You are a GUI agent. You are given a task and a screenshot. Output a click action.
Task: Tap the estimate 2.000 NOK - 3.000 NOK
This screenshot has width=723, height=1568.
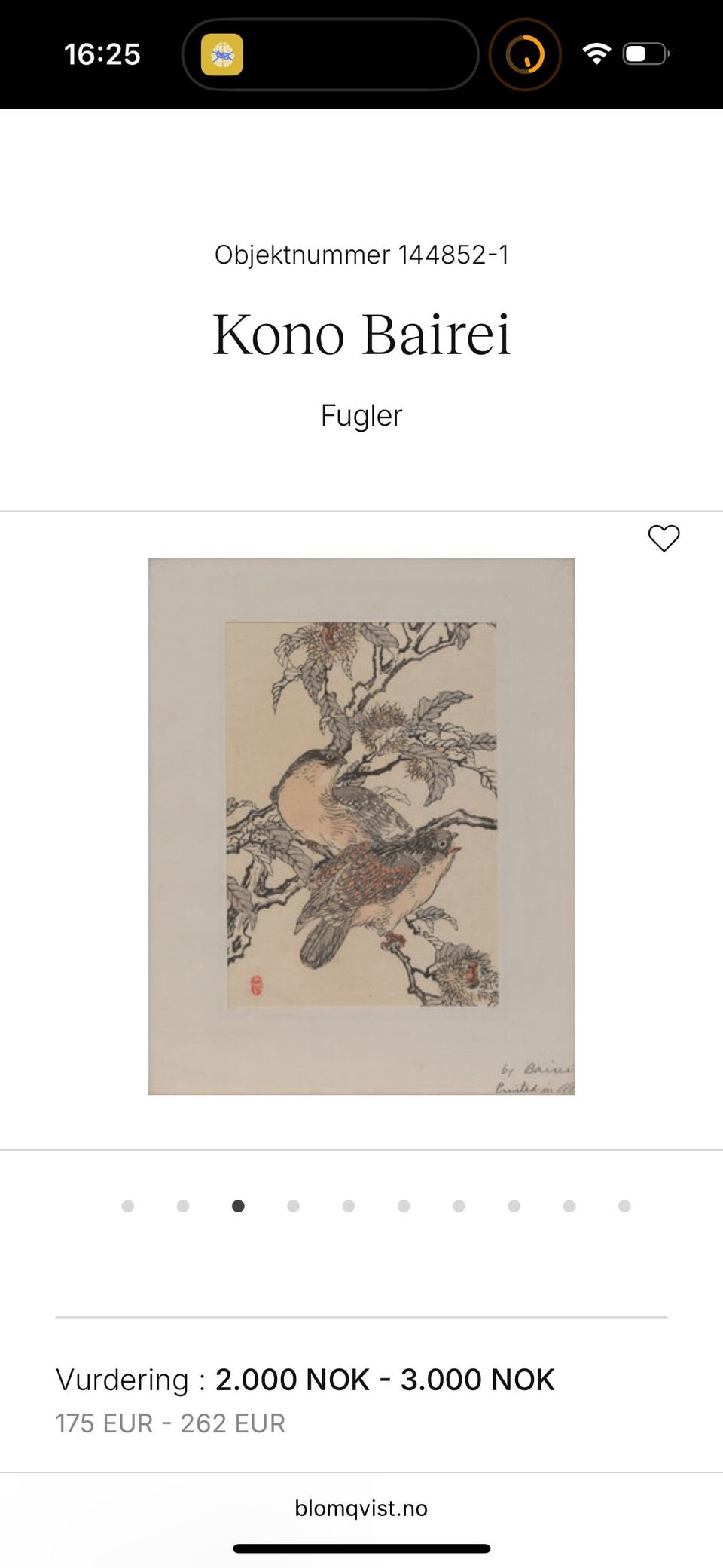pos(384,1379)
